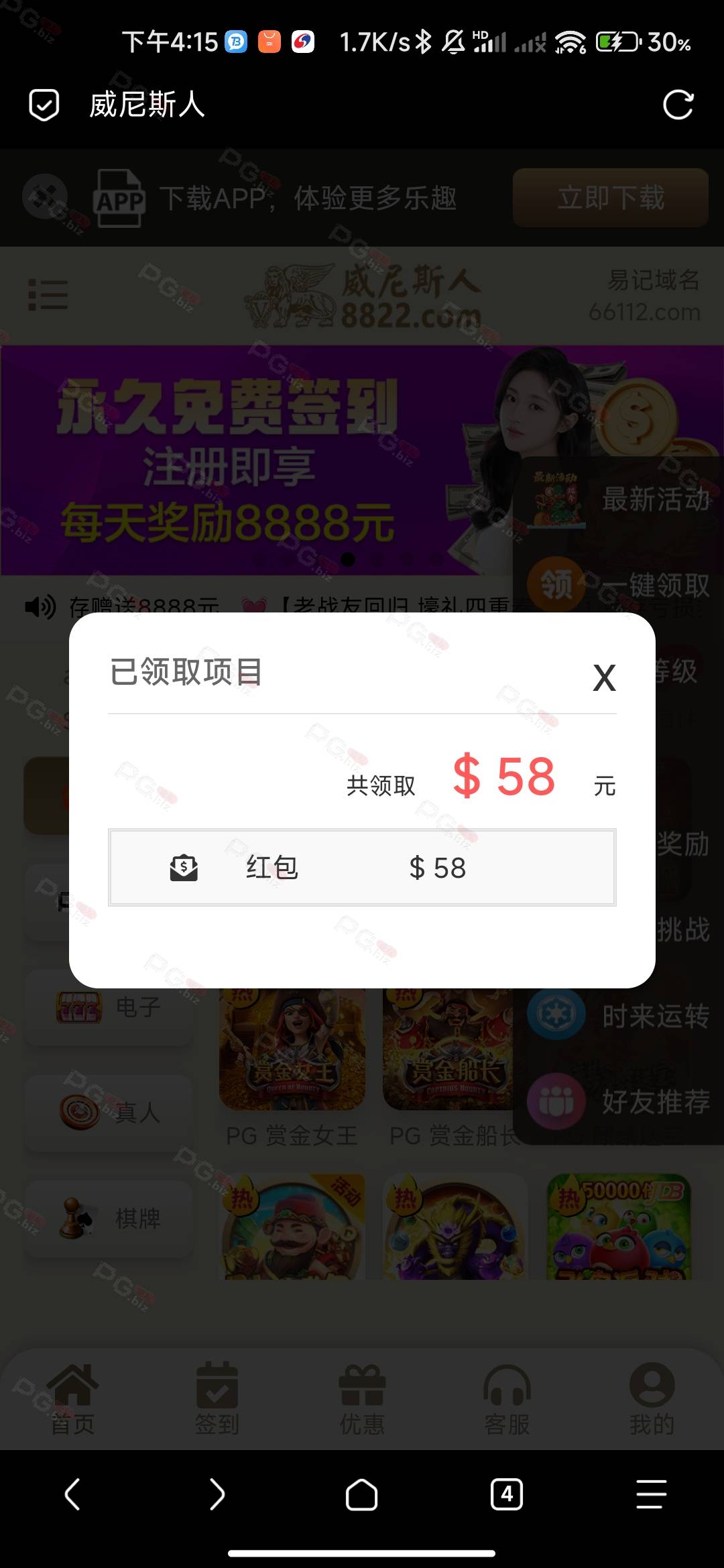This screenshot has width=724, height=1568.
Task: Open the browser tab switcher showing 4
Action: point(507,1494)
